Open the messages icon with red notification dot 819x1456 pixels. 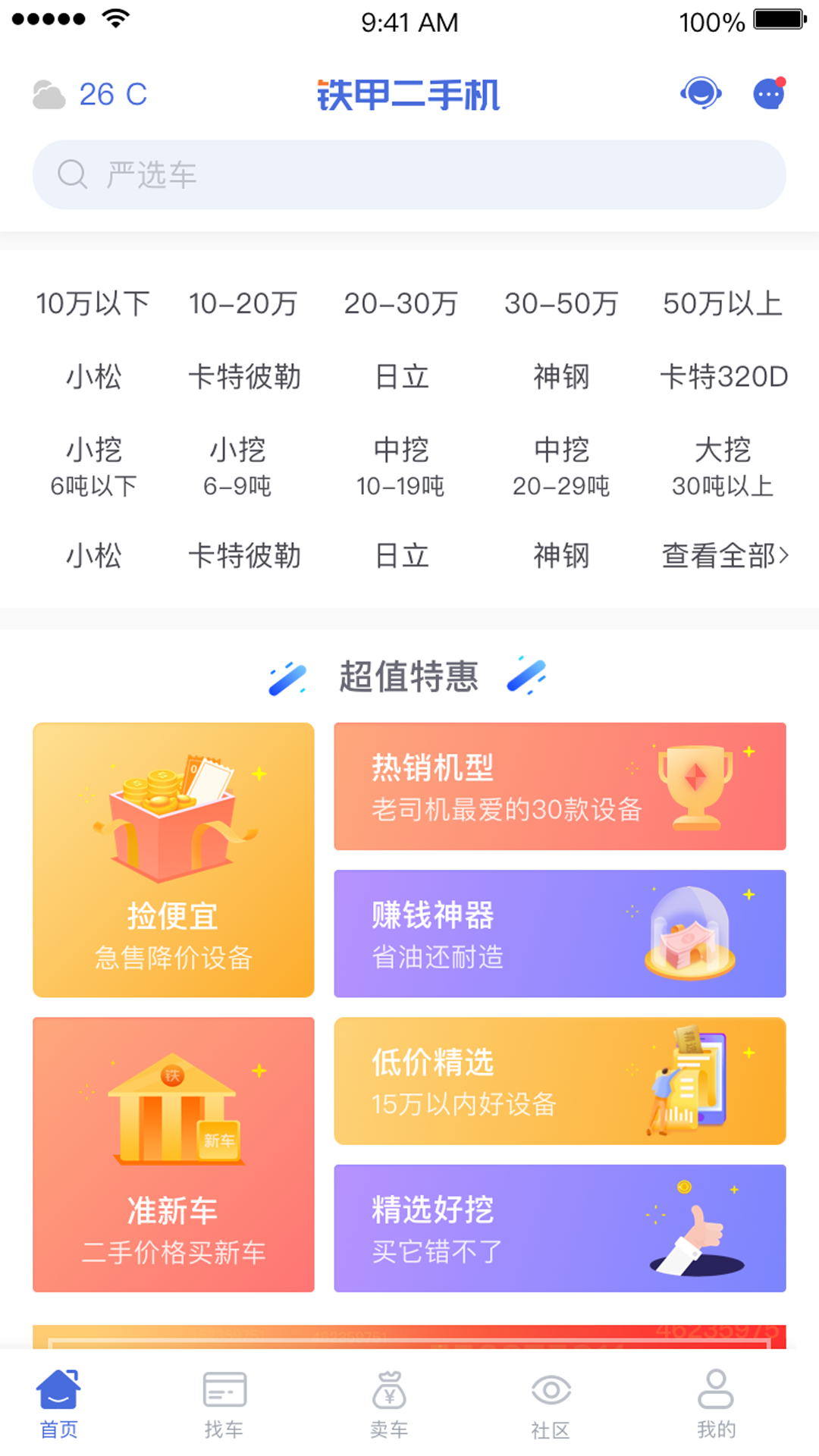coord(767,93)
